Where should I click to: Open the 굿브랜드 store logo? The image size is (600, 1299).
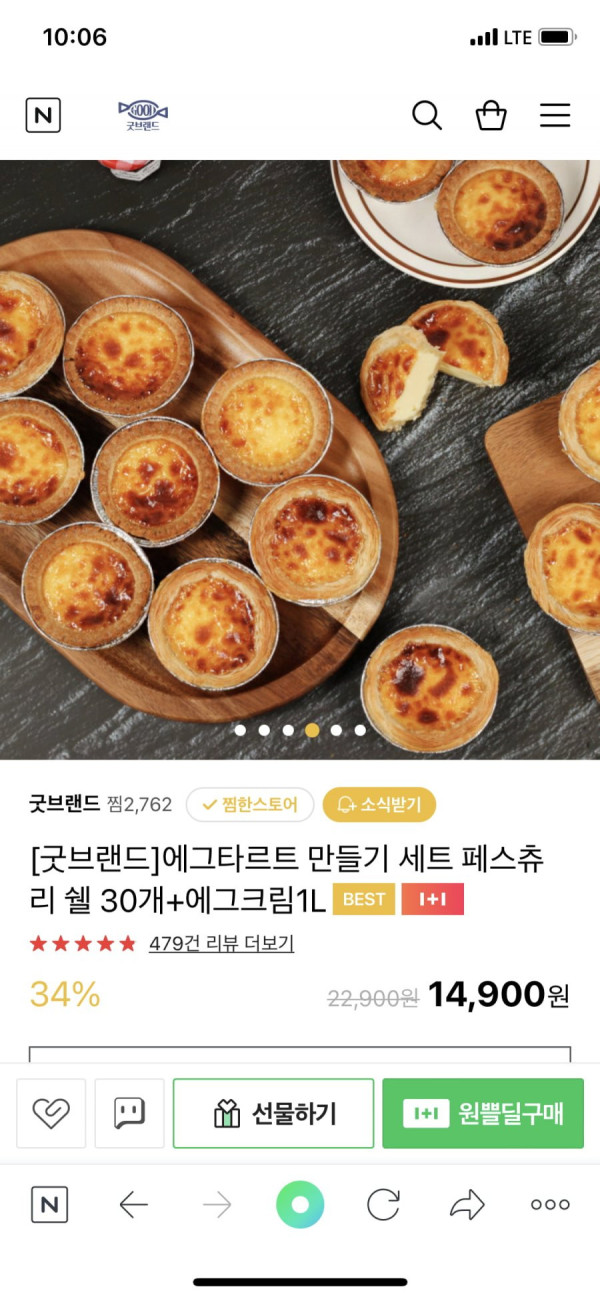coord(143,116)
